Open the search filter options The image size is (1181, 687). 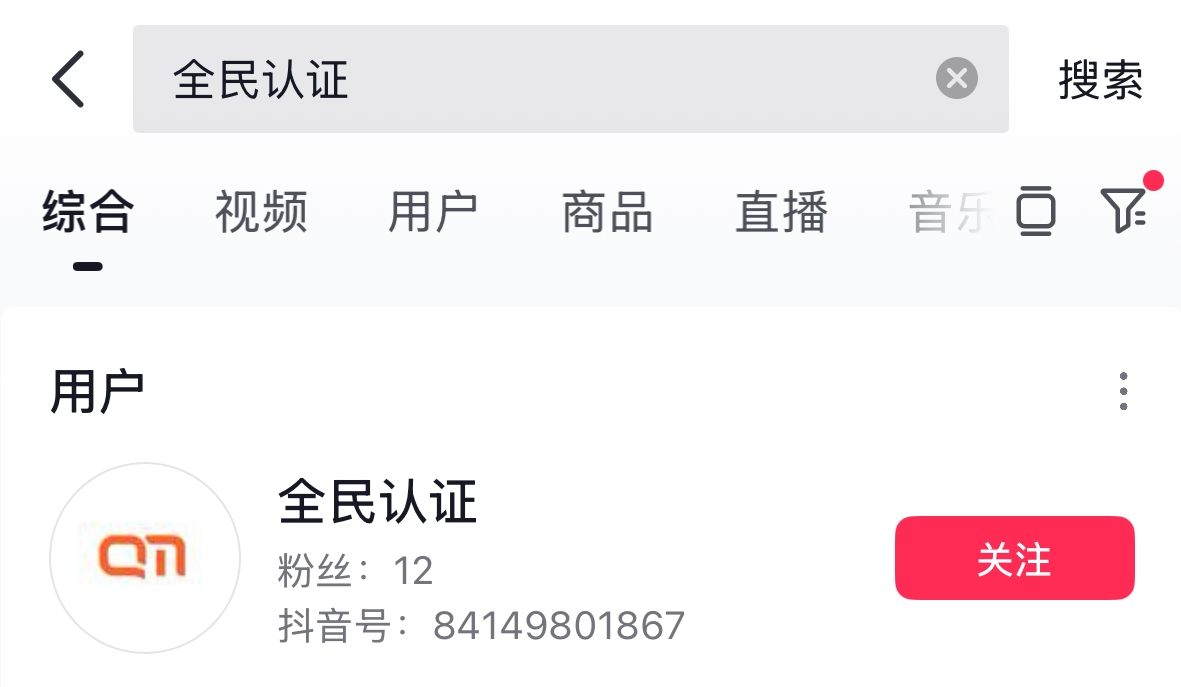[x=1124, y=211]
